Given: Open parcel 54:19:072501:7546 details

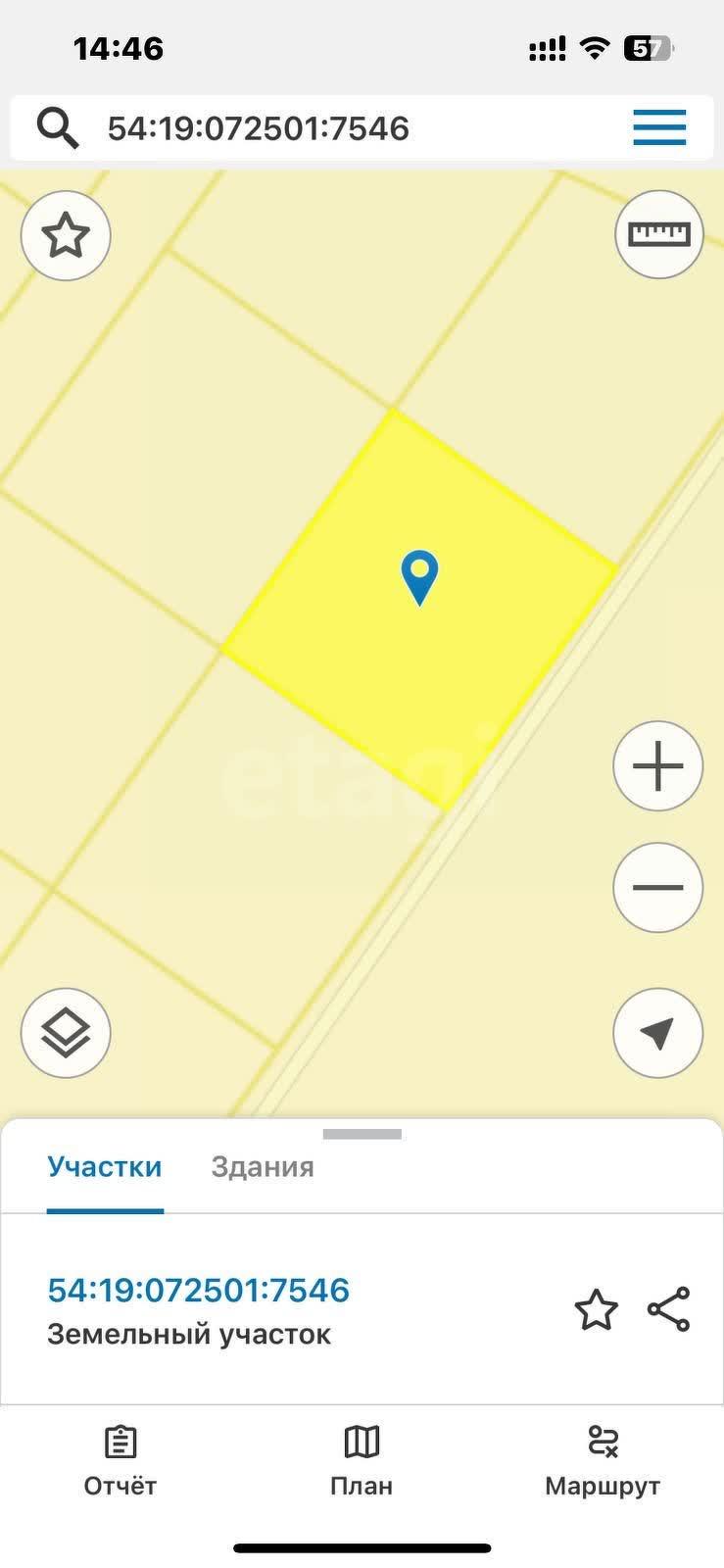Looking at the screenshot, I should pyautogui.click(x=199, y=1290).
